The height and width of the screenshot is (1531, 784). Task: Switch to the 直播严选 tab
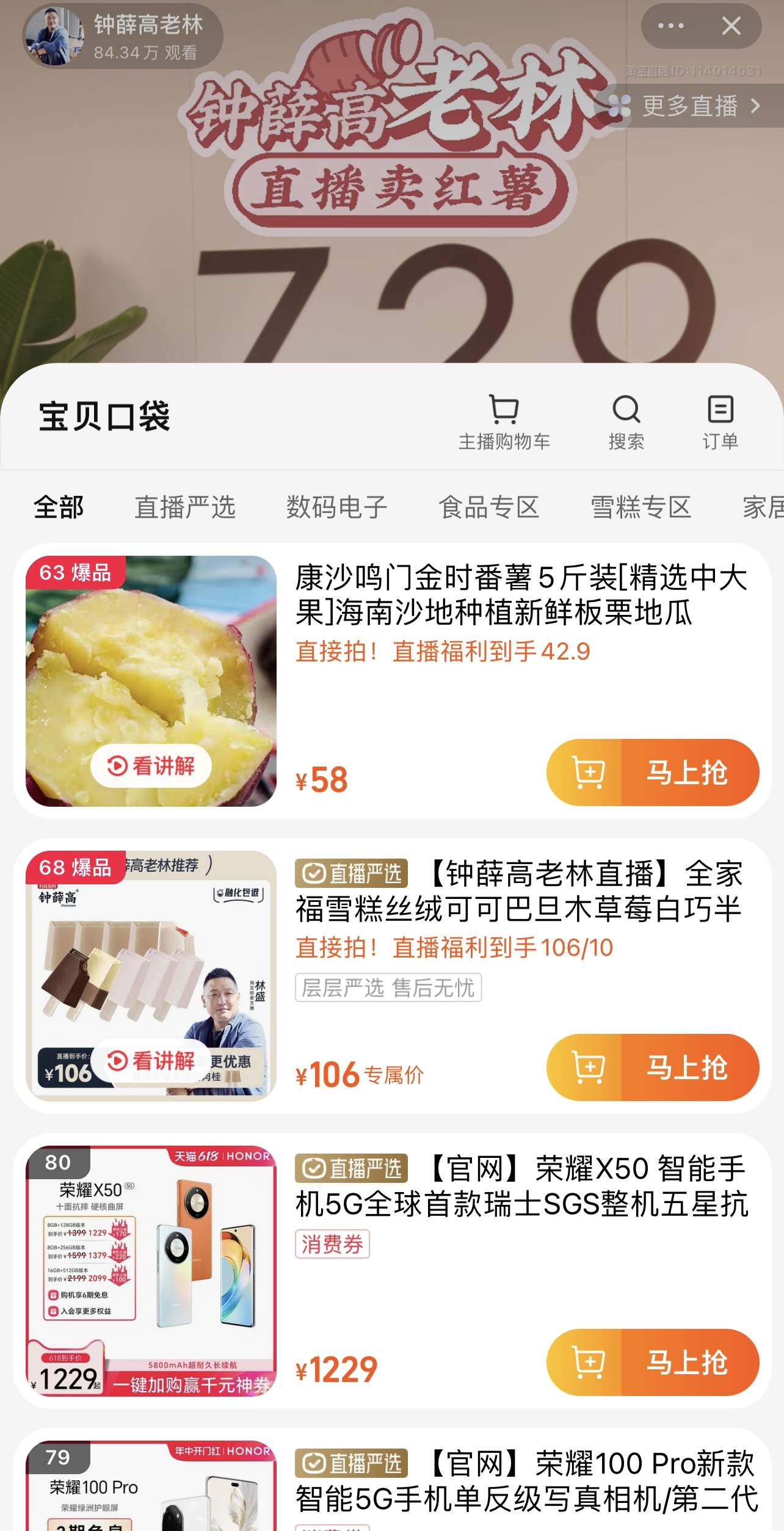coord(185,507)
